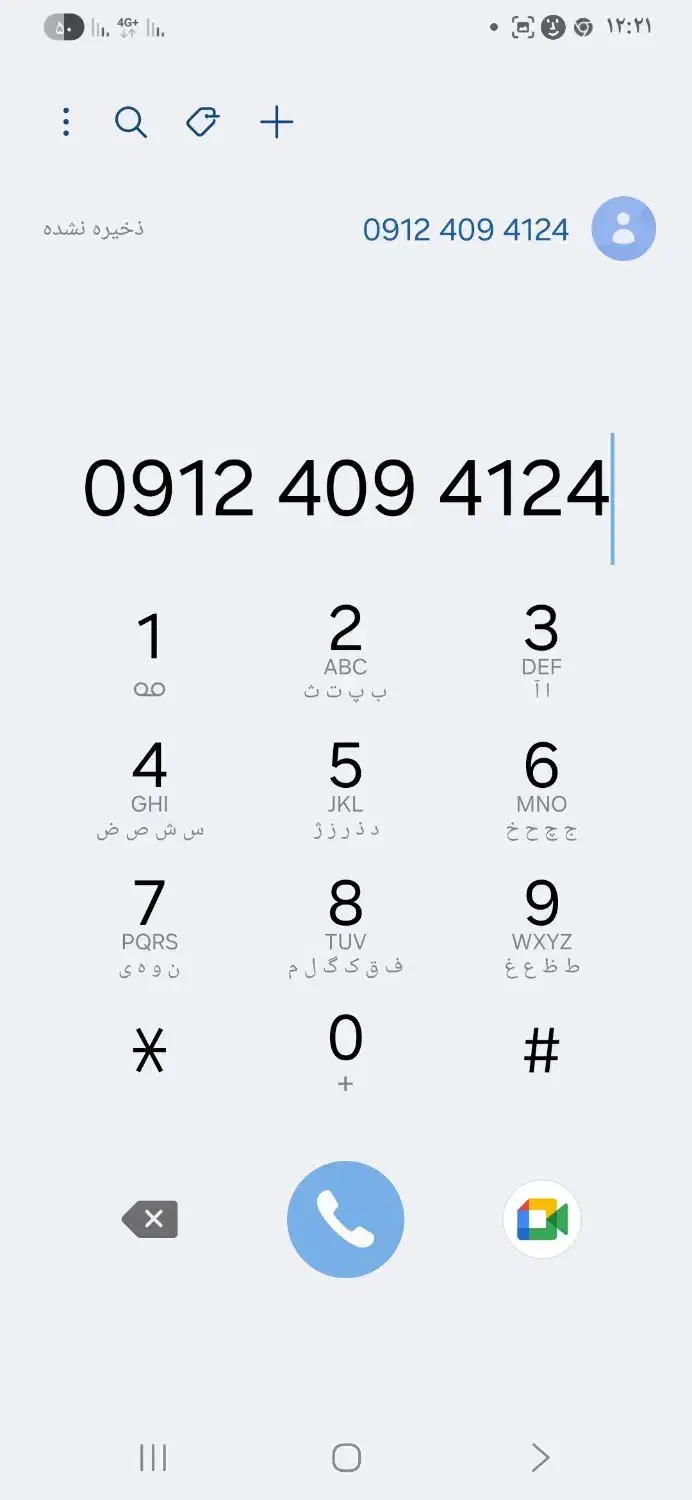Enter the hash symbol

[x=541, y=1052]
